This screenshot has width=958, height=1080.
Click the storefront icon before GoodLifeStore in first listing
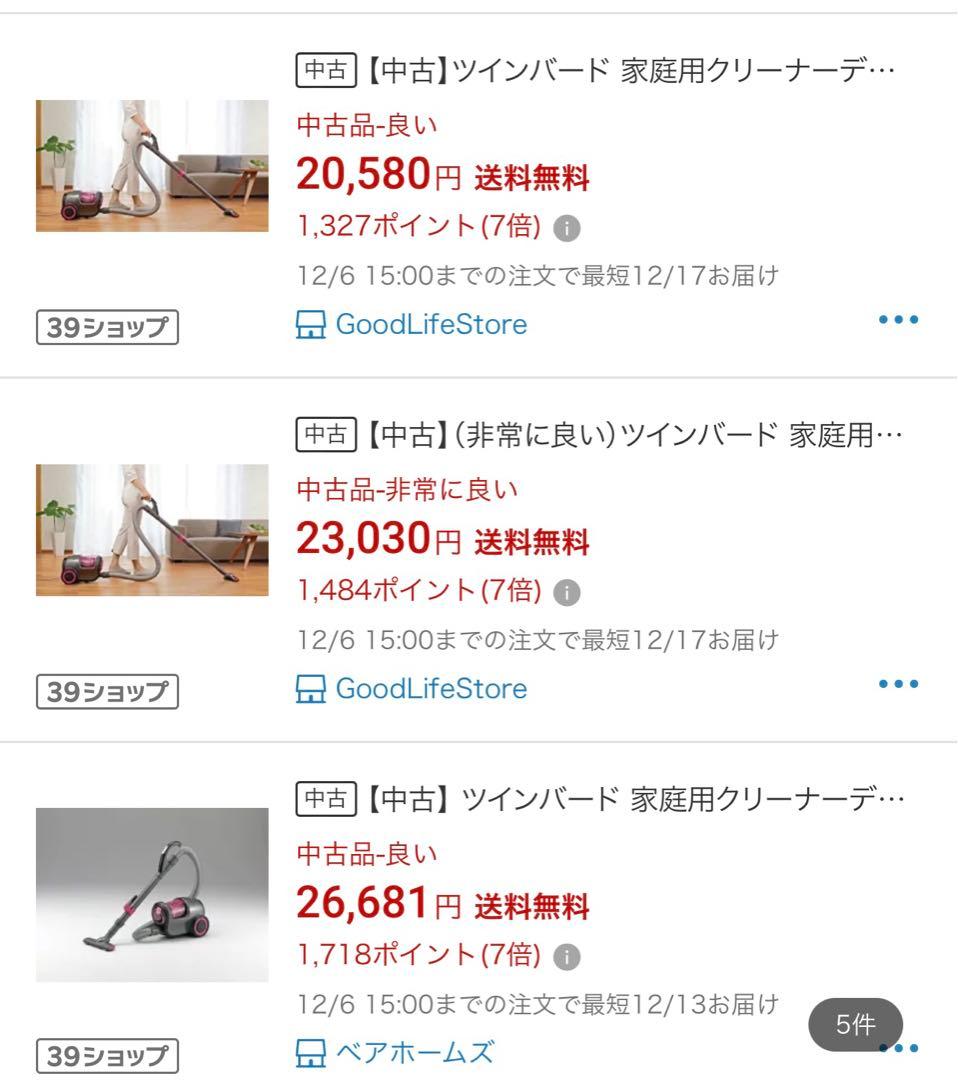coord(310,323)
